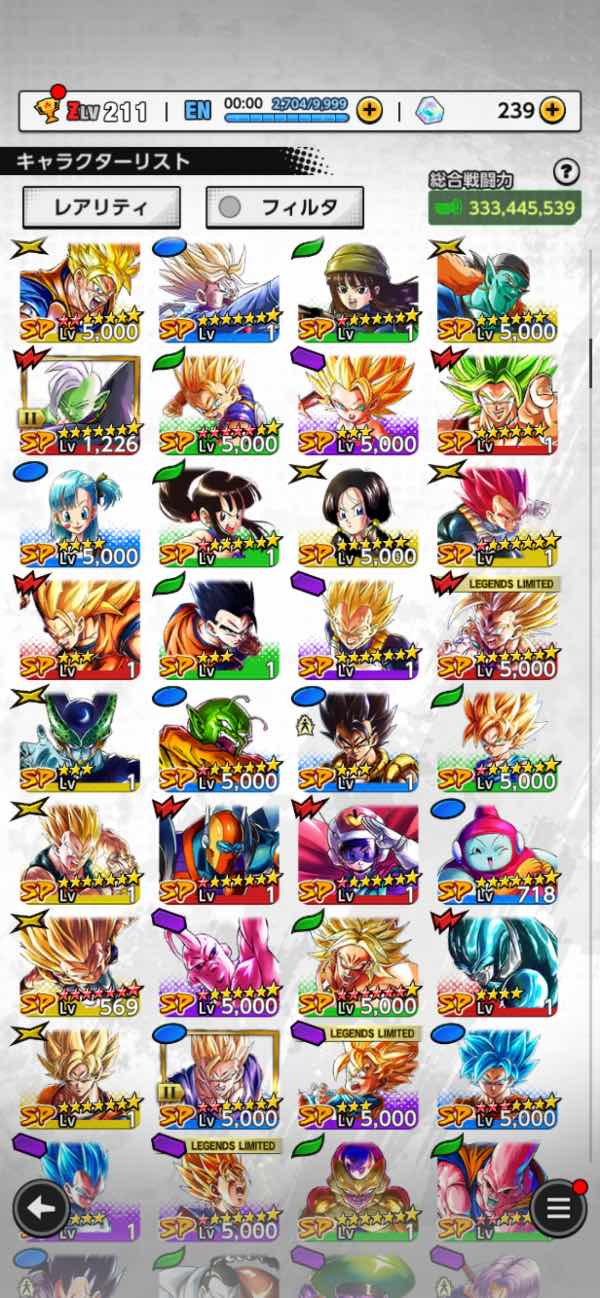Select the blue Gogeta card with Z icon
The height and width of the screenshot is (1298, 600).
coord(358,742)
